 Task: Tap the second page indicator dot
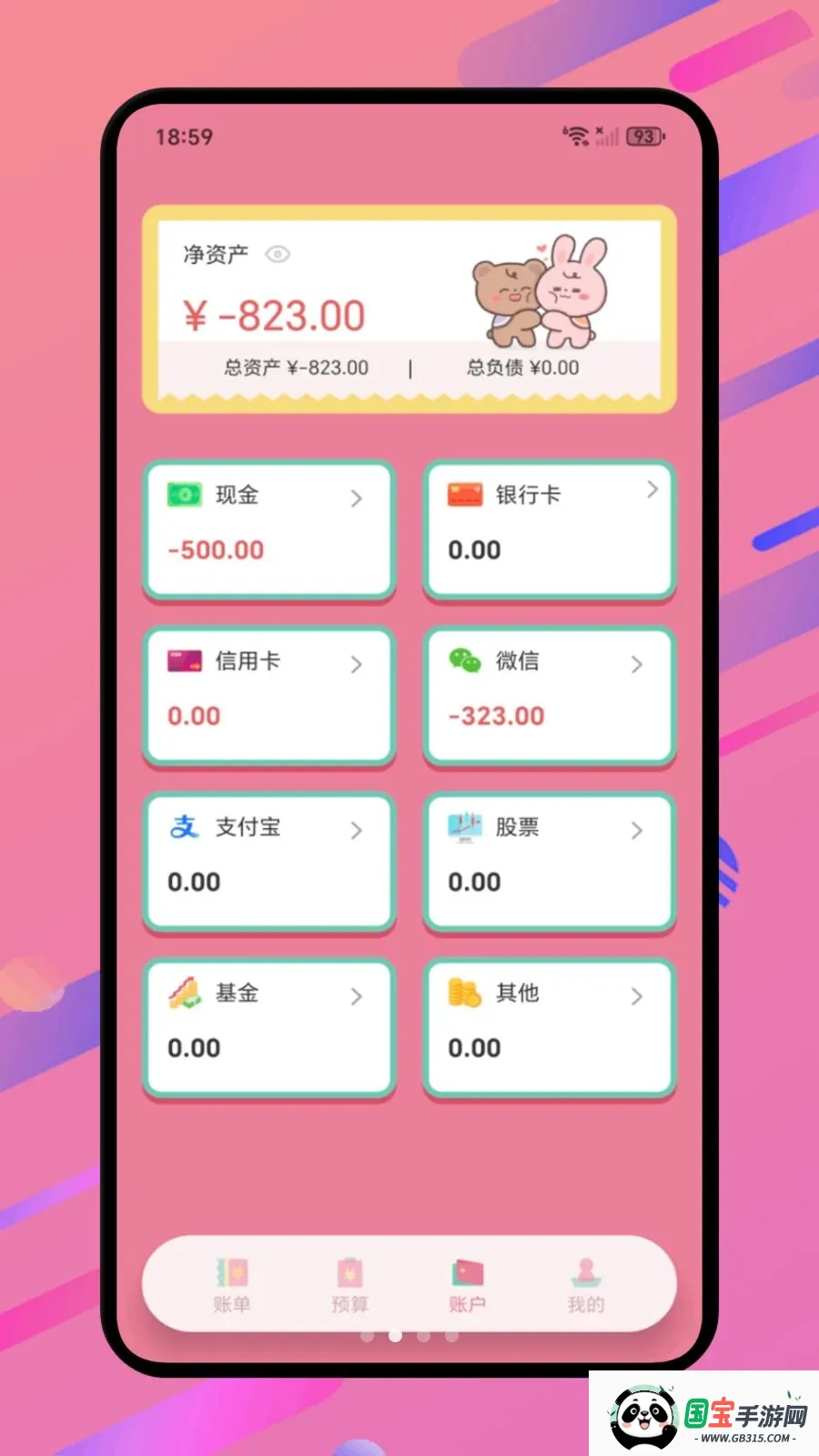pyautogui.click(x=395, y=1336)
